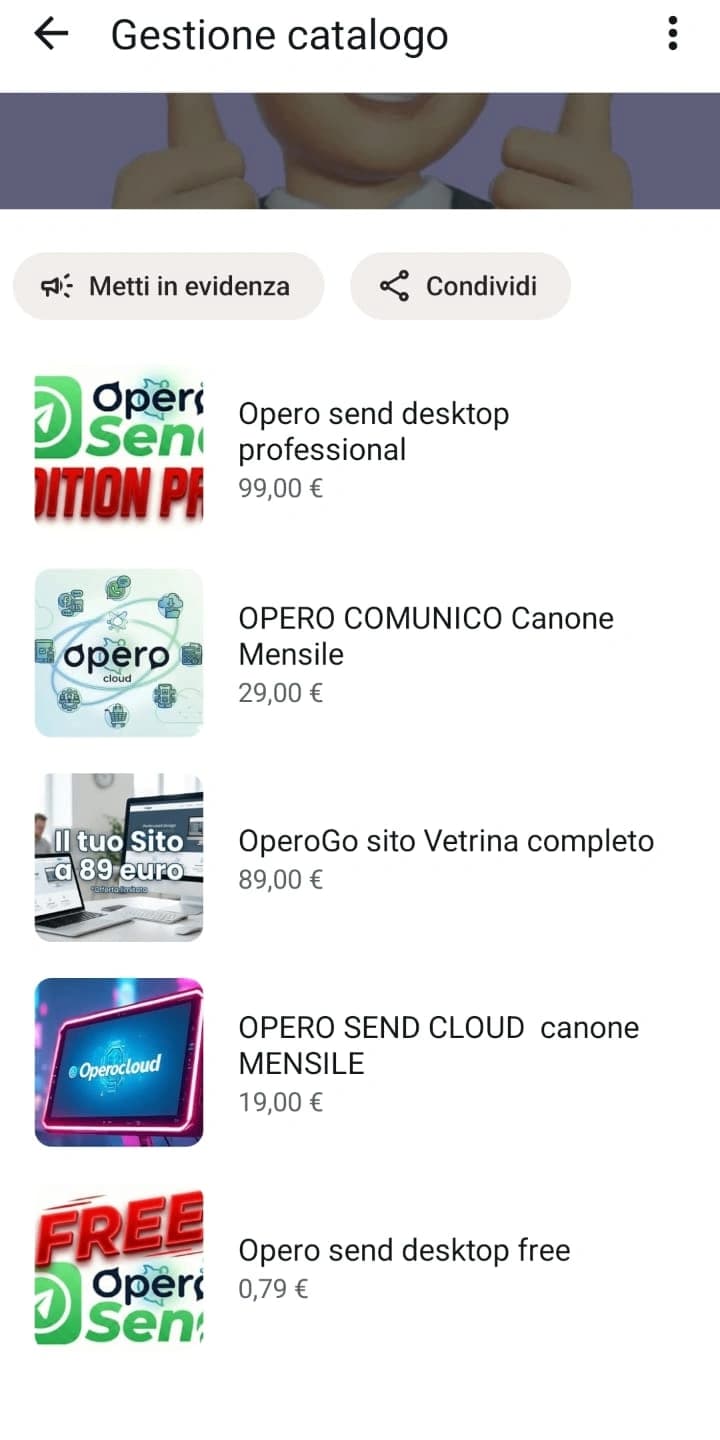Image resolution: width=720 pixels, height=1440 pixels.
Task: Open the OPERO COMUNICO product image
Action: pyautogui.click(x=118, y=653)
